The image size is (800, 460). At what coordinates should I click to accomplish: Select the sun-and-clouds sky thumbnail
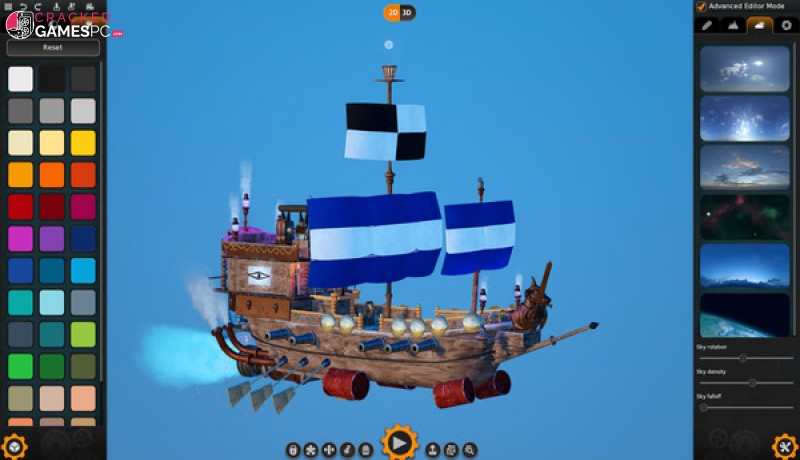[745, 67]
